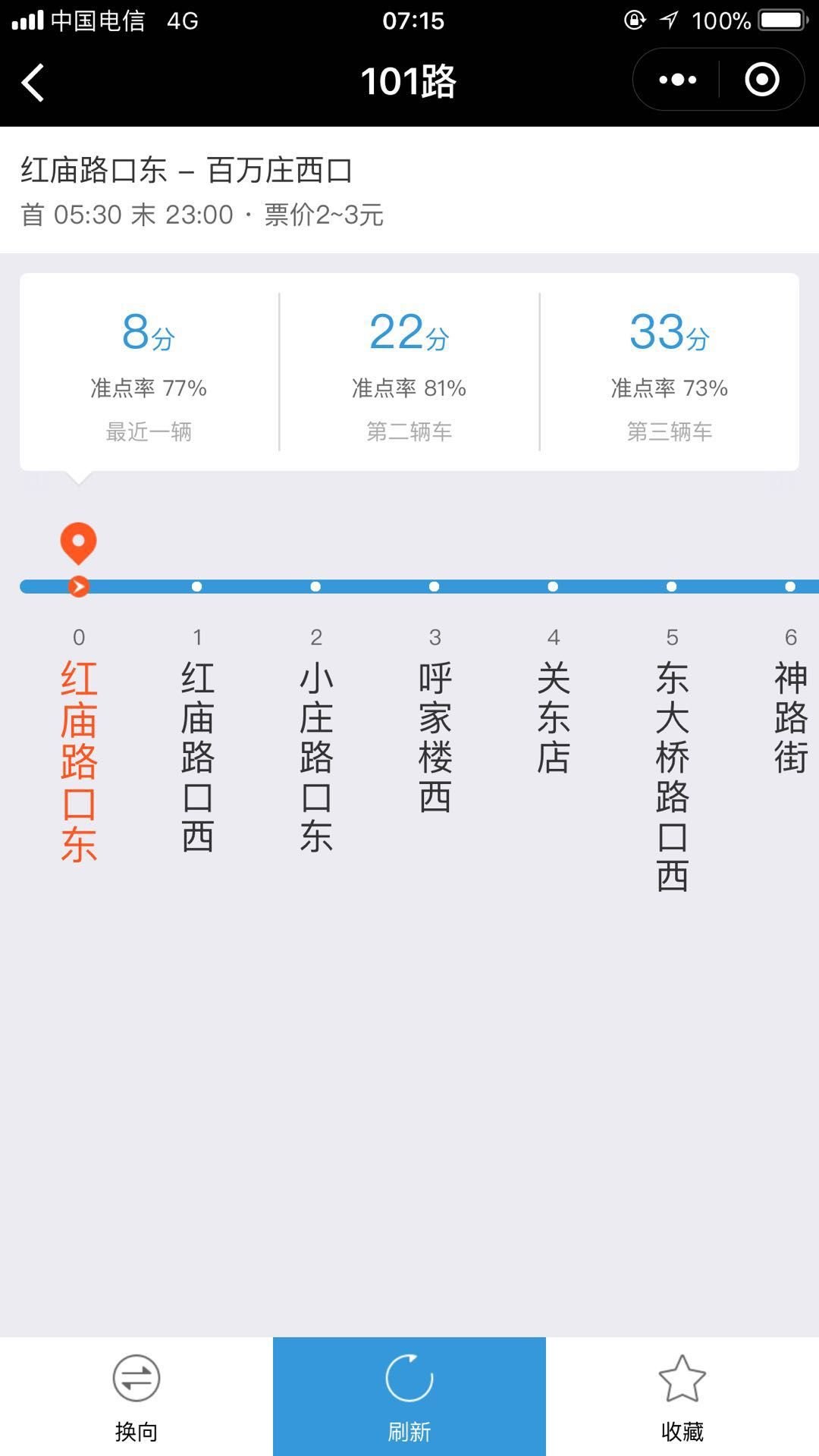Select stop 关东店

(x=554, y=717)
